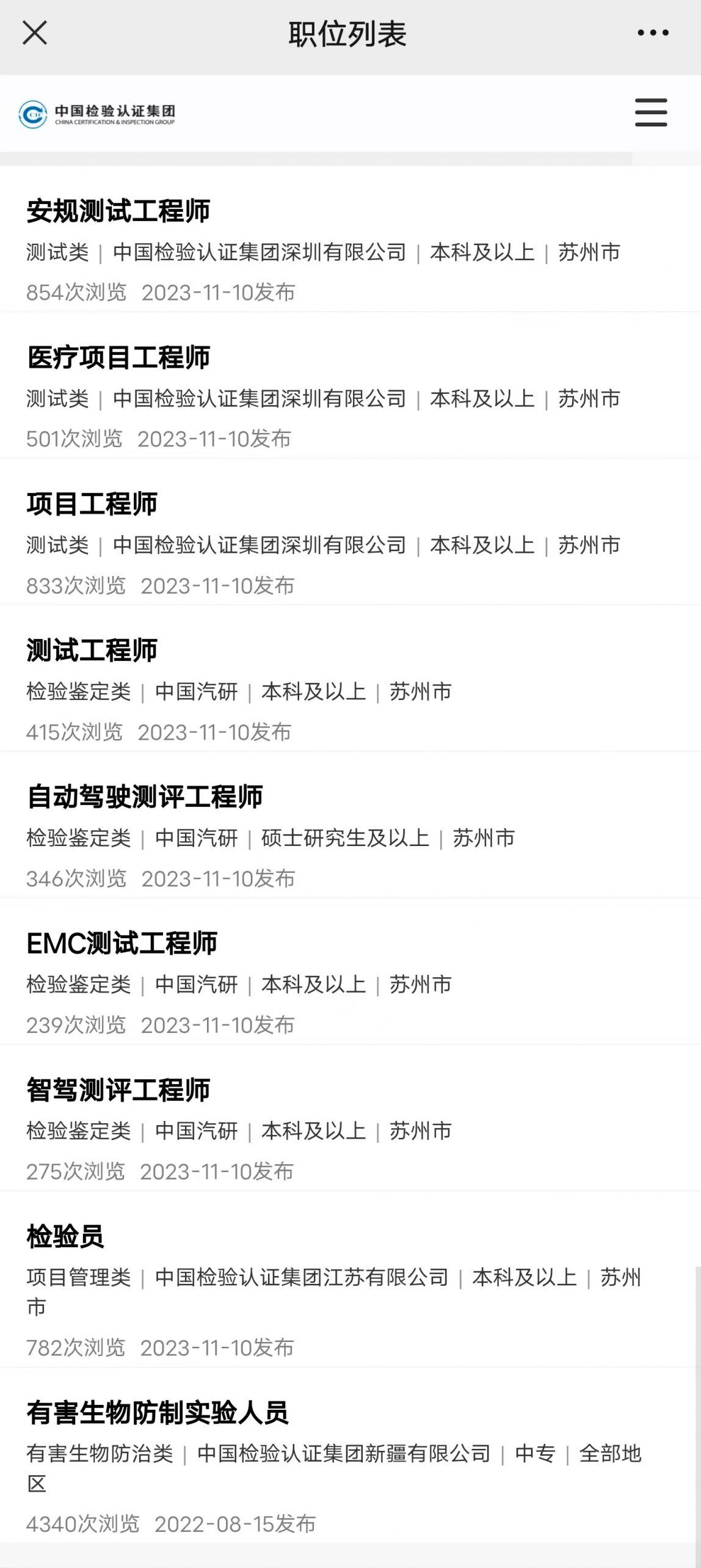Open the hamburger navigation menu
This screenshot has height=1568, width=701.
pyautogui.click(x=650, y=112)
